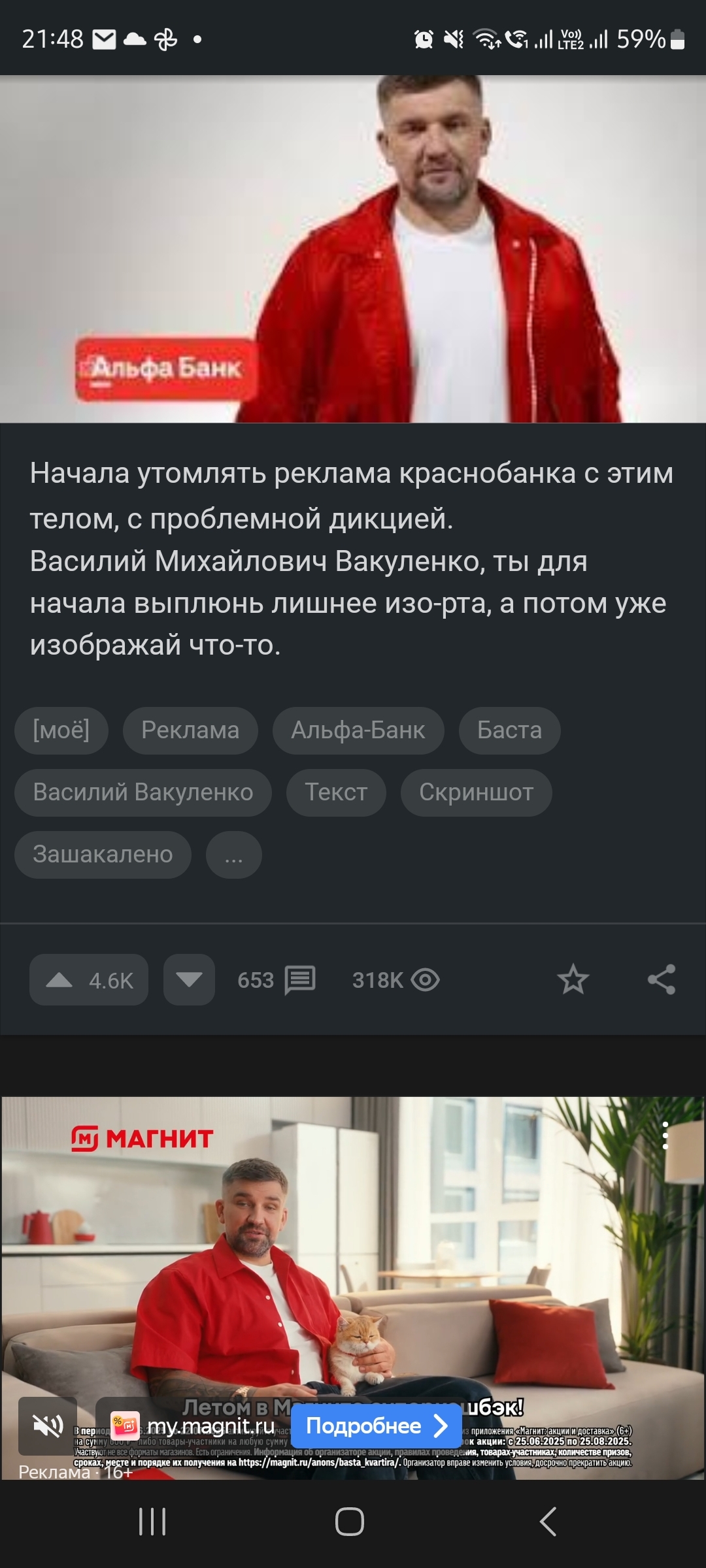This screenshot has width=706, height=1568.
Task: Select the Скриншот tag
Action: pos(476,792)
